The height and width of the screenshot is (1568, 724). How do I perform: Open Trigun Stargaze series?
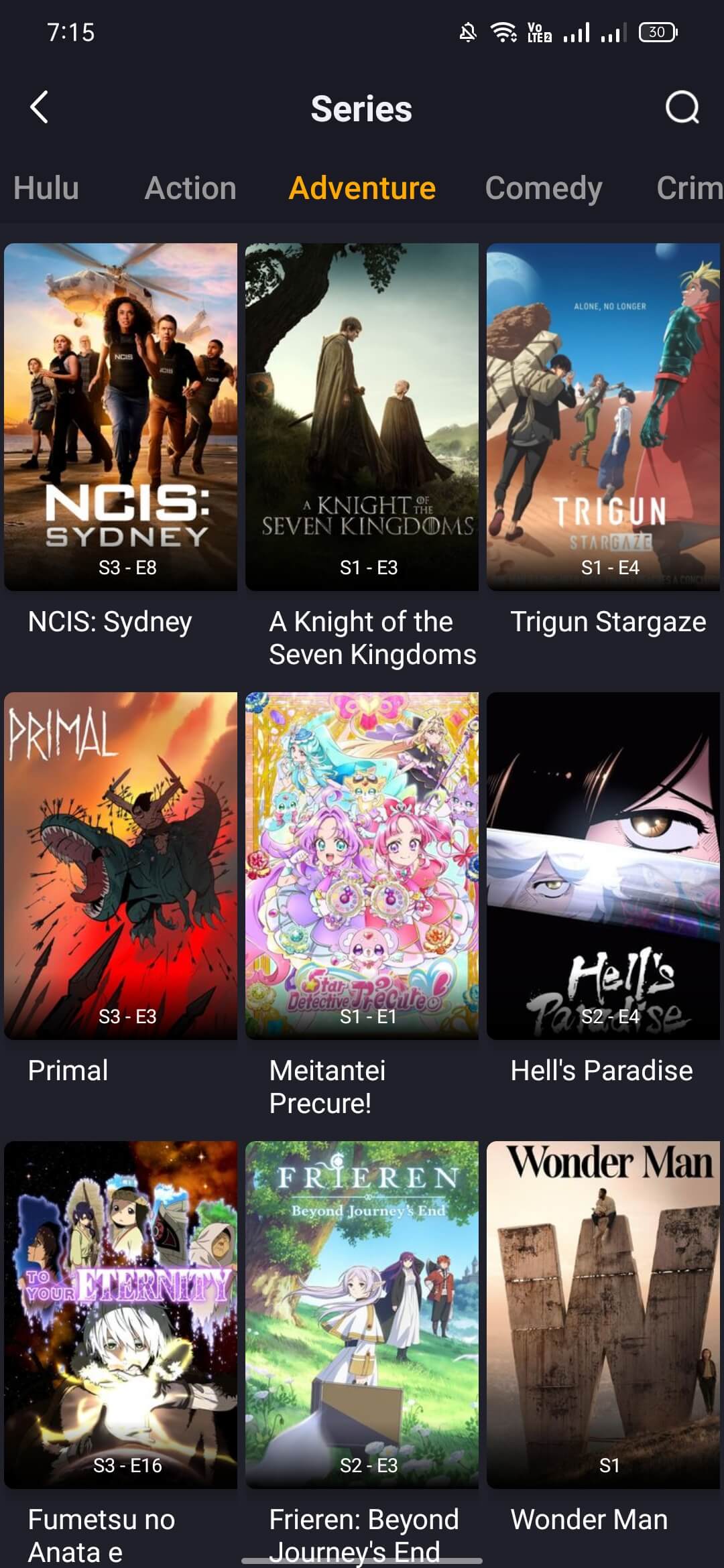pyautogui.click(x=603, y=417)
